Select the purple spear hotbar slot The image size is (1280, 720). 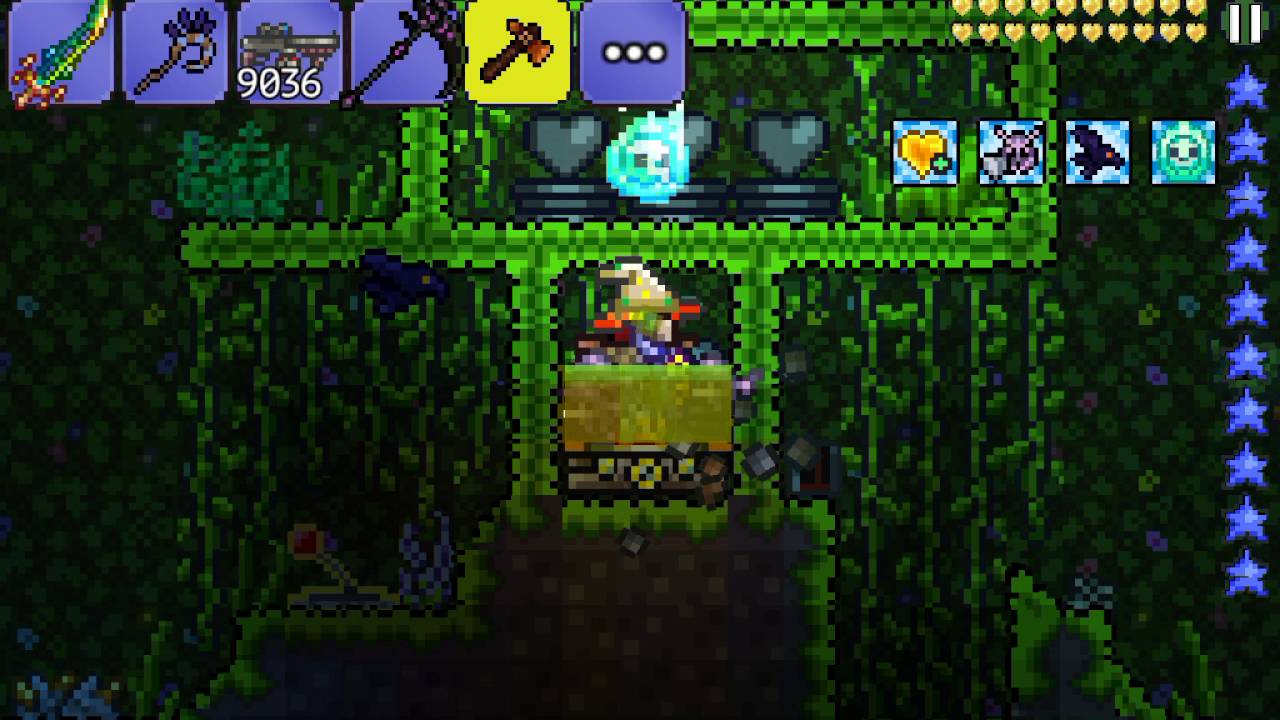point(403,52)
